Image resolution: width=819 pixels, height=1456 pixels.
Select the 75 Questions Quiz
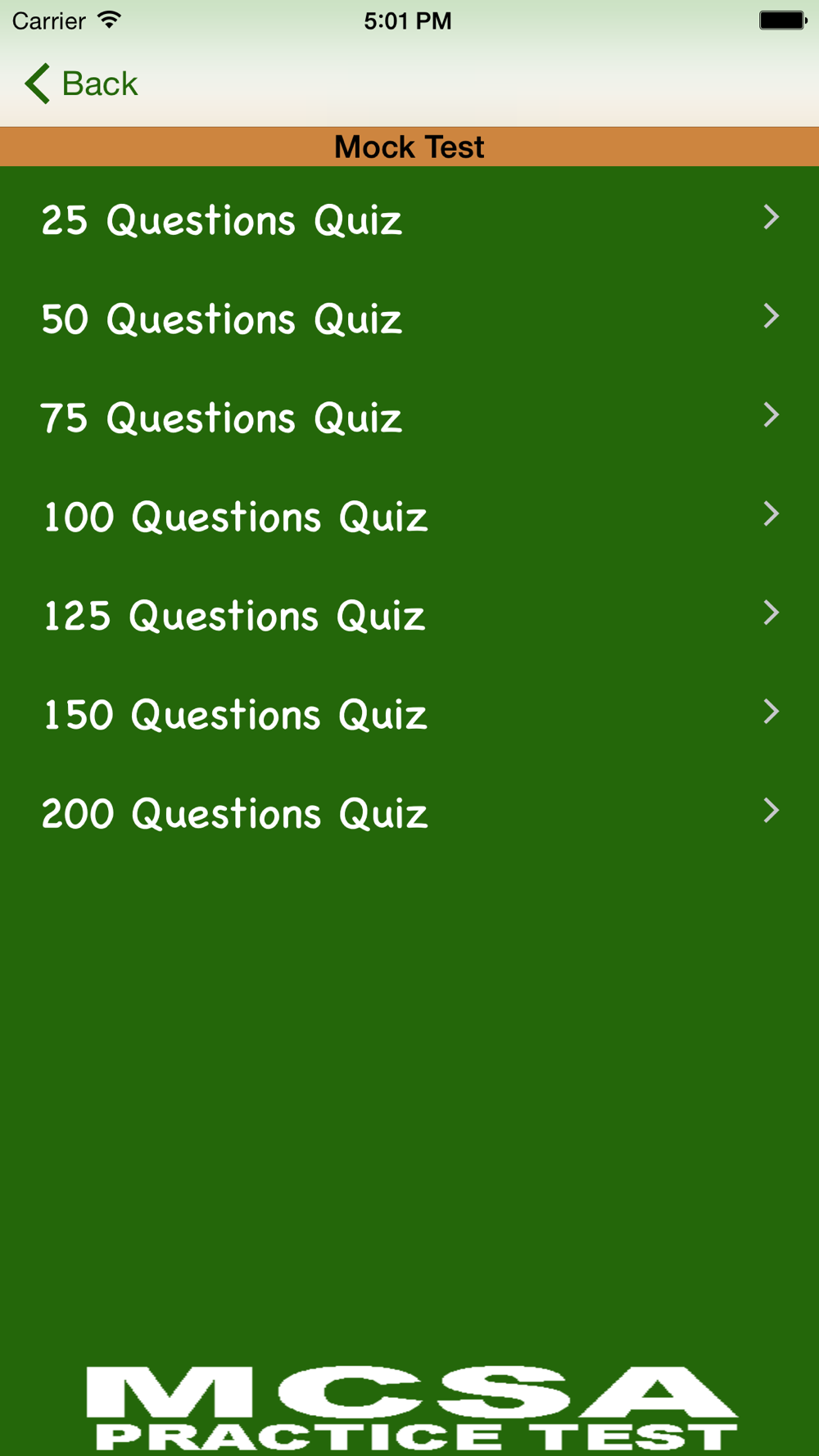[409, 417]
